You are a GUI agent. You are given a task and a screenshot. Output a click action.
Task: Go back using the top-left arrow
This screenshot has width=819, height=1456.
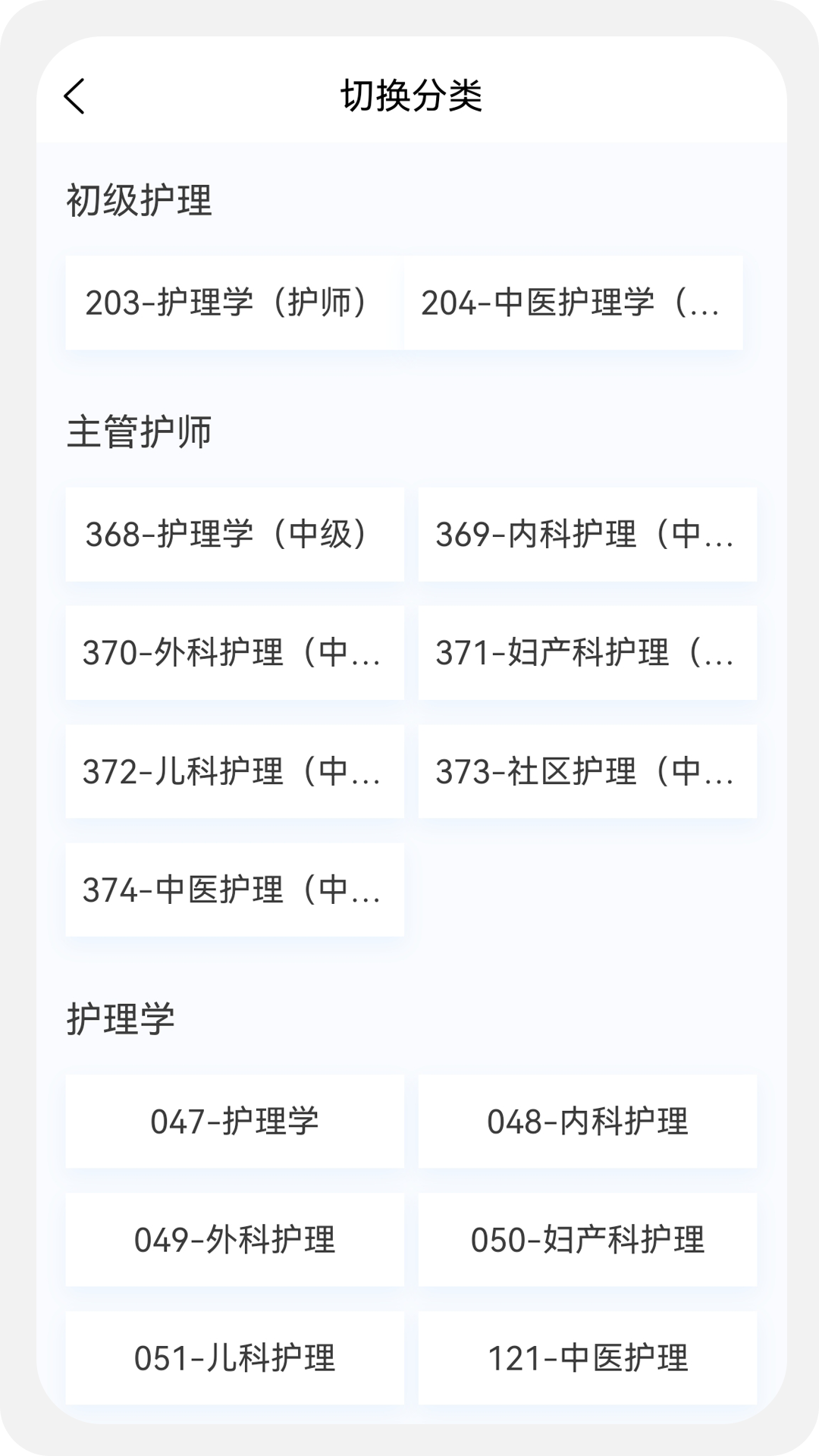click(74, 96)
